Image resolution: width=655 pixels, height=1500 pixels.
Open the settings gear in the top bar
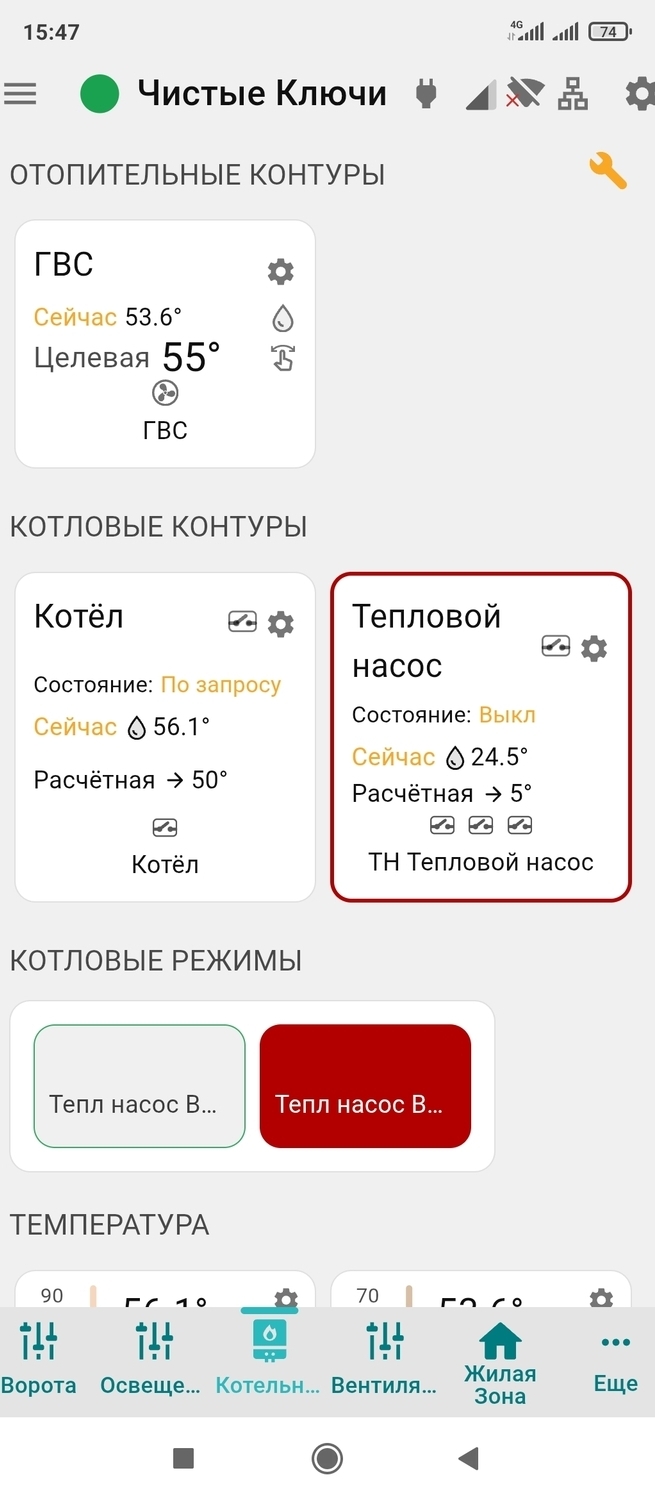(x=639, y=94)
